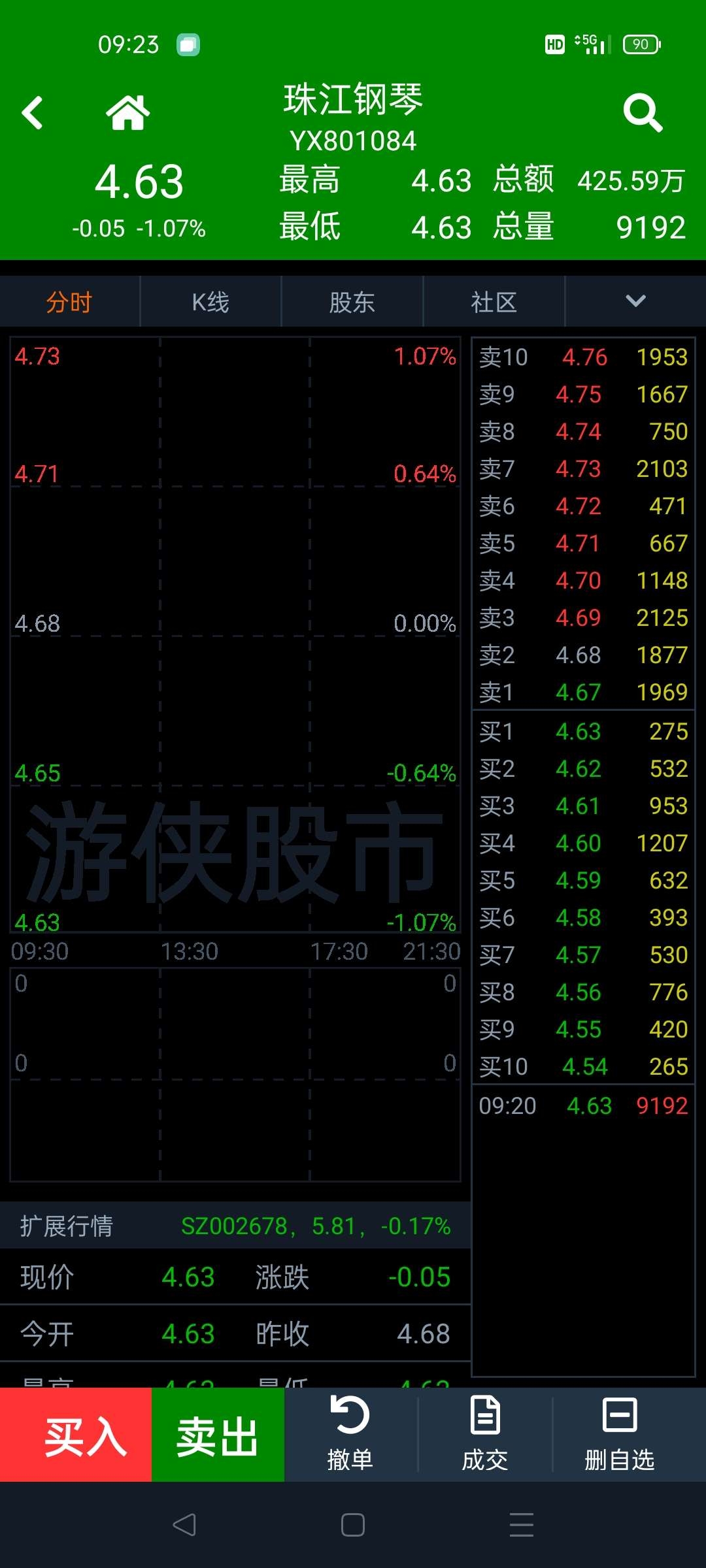The width and height of the screenshot is (706, 1568).
Task: Expand more tabs with the chevron
Action: pos(635,301)
